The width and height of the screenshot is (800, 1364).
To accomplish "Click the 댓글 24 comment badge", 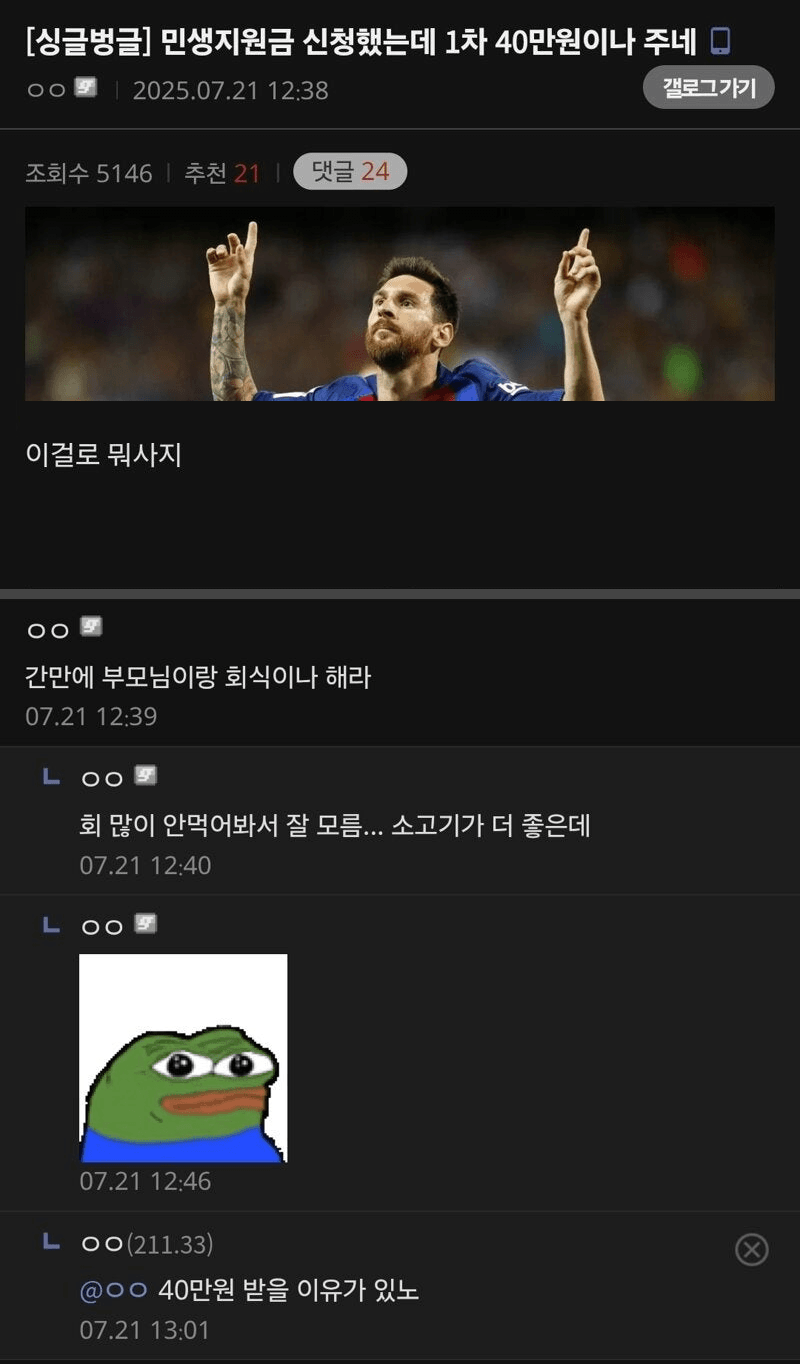I will (349, 172).
